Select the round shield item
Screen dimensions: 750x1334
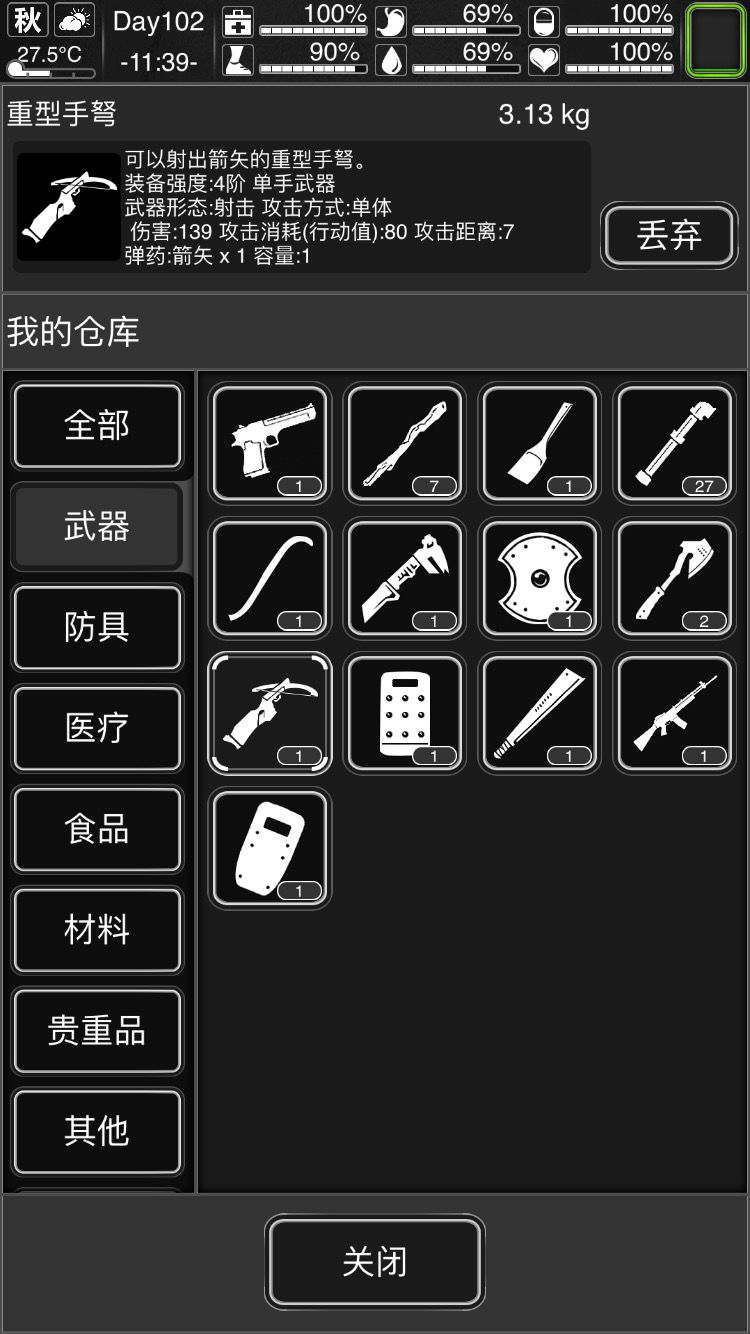pos(539,578)
